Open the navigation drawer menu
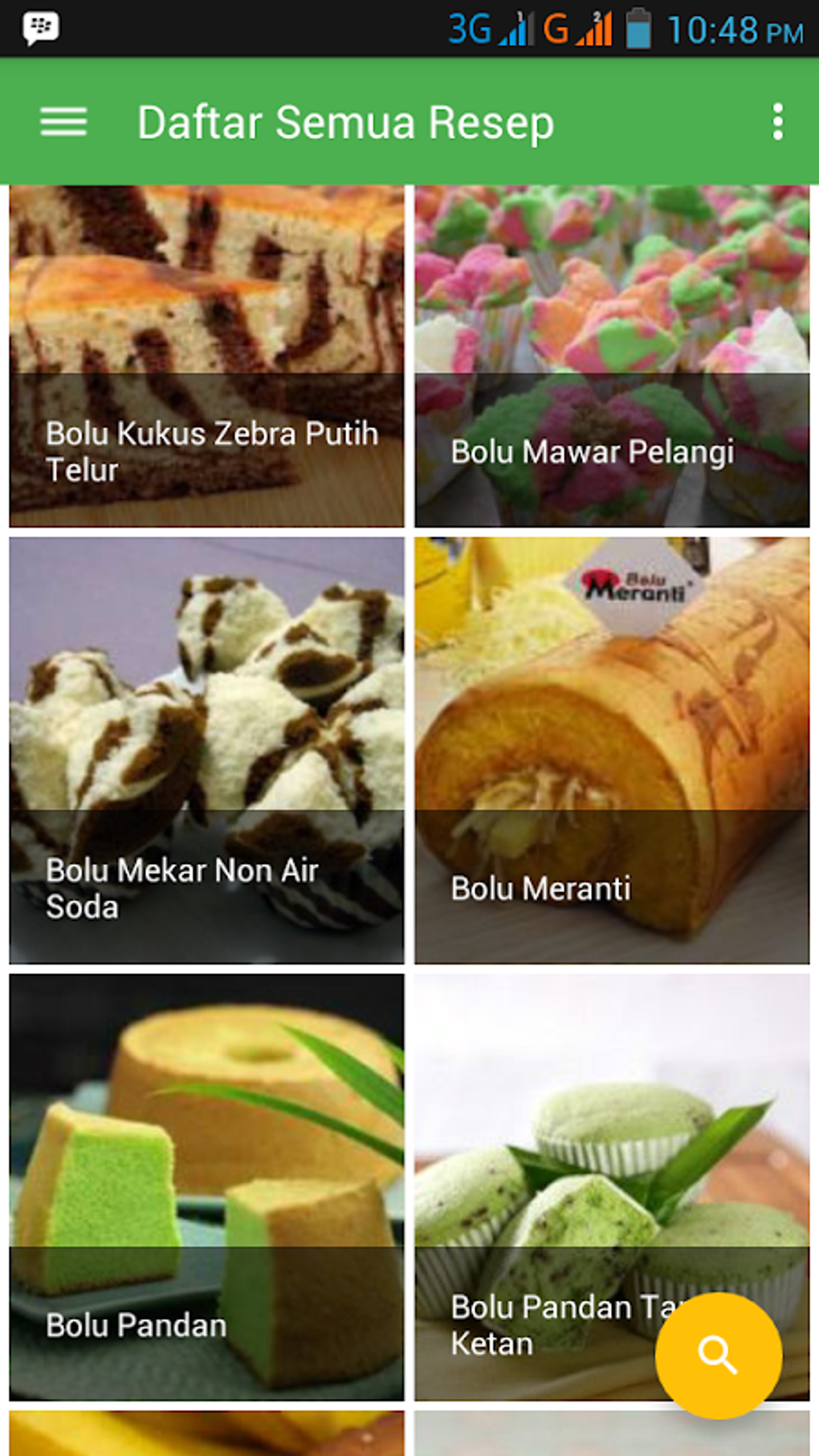Image resolution: width=819 pixels, height=1456 pixels. (x=63, y=122)
